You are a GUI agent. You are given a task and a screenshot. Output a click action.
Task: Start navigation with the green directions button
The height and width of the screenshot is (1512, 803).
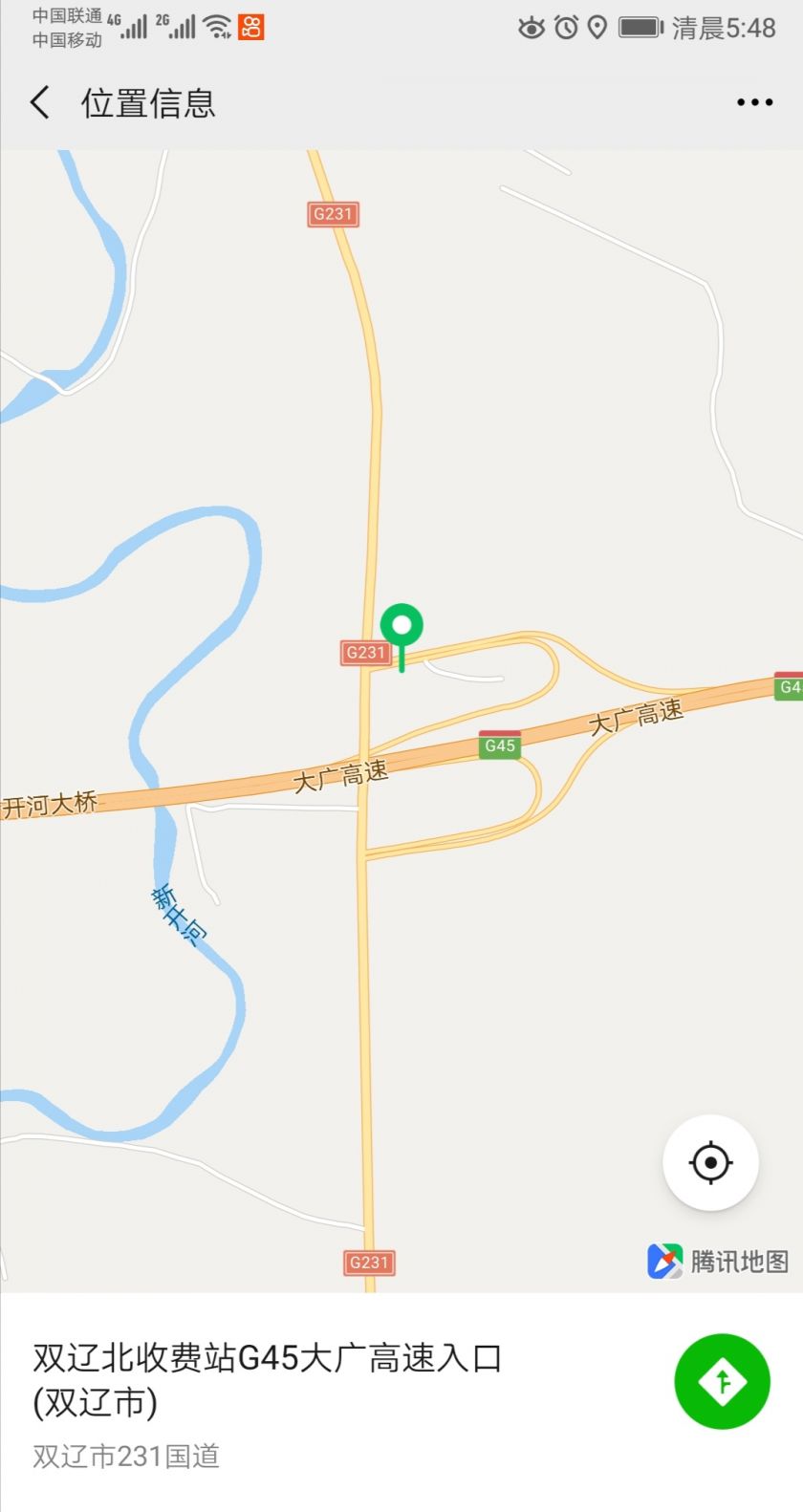click(722, 1381)
